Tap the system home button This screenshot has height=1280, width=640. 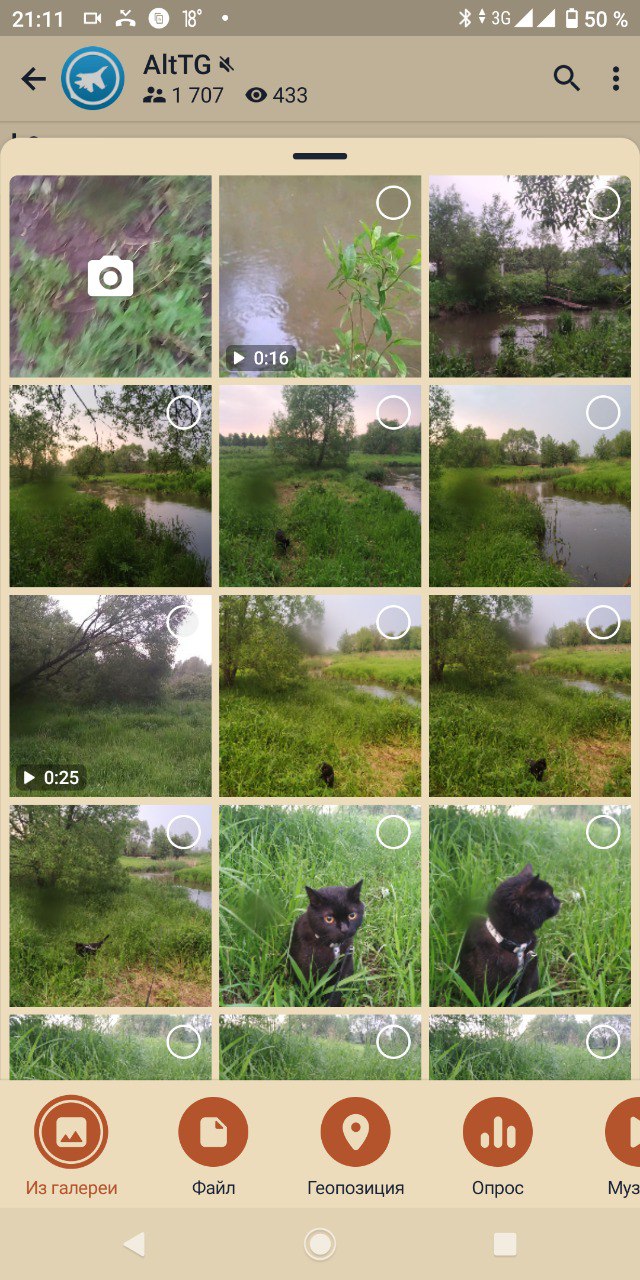click(320, 1244)
